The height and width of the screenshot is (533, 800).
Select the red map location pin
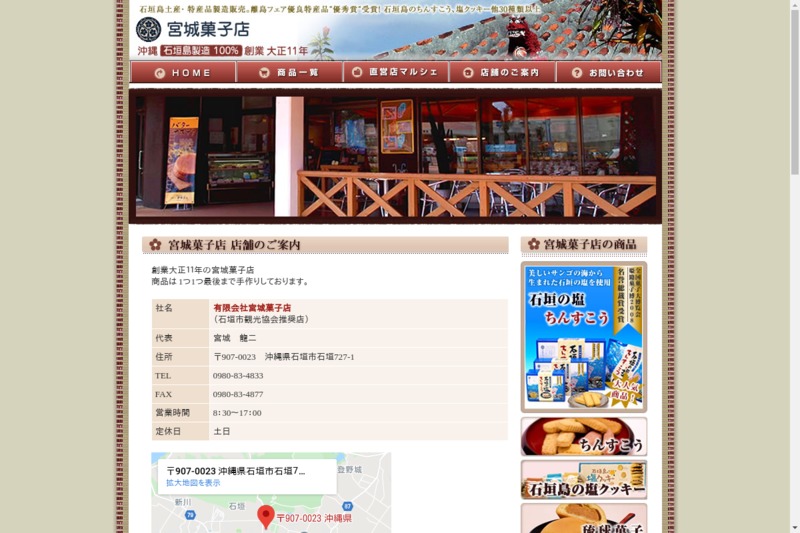(266, 516)
